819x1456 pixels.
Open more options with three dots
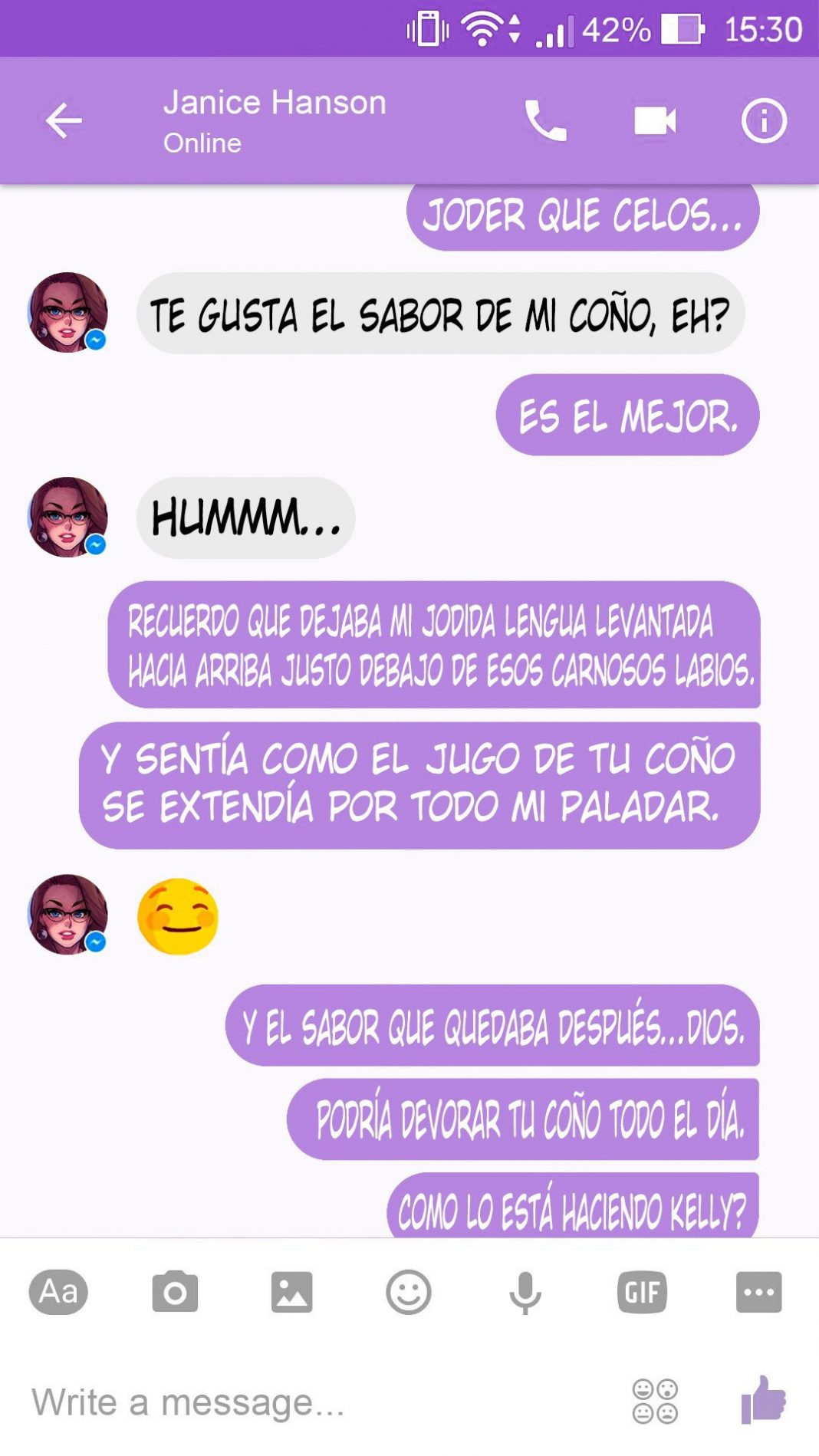click(x=758, y=1292)
